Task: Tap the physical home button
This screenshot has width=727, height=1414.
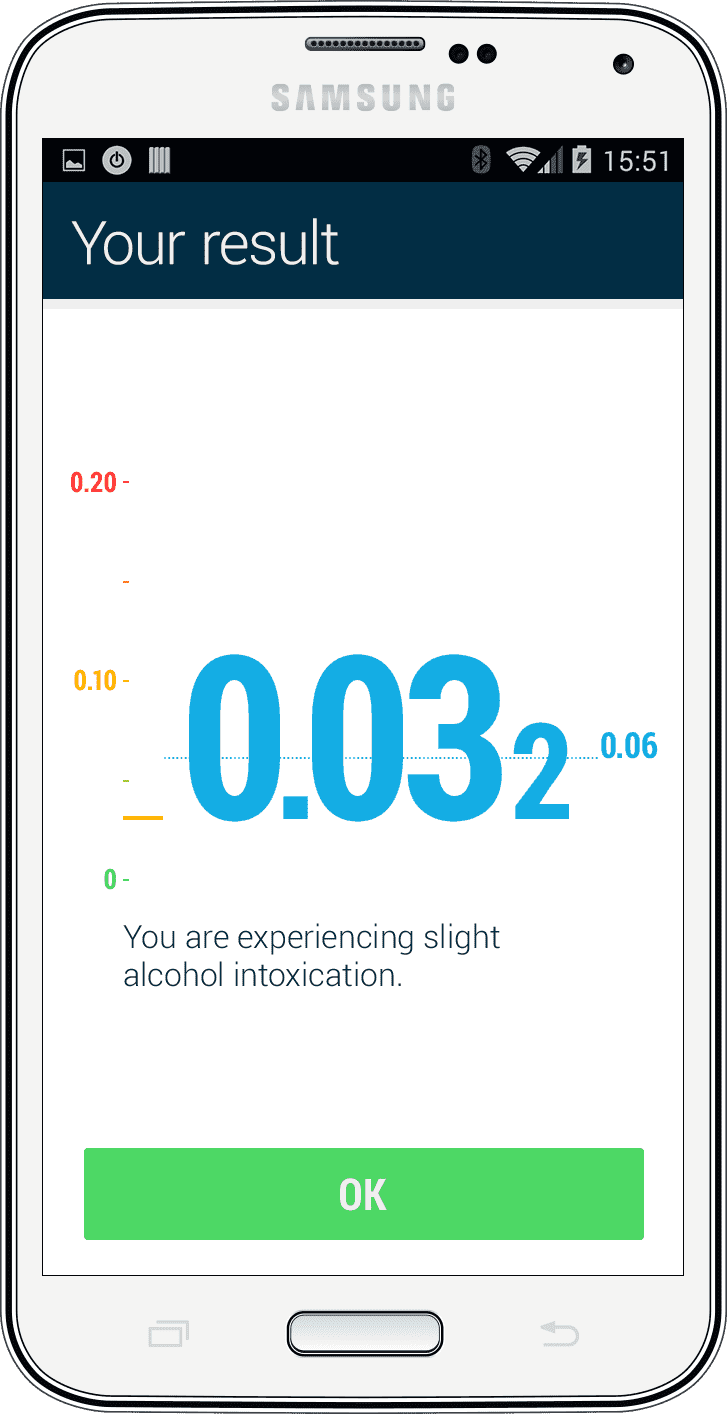Action: pyautogui.click(x=364, y=1333)
